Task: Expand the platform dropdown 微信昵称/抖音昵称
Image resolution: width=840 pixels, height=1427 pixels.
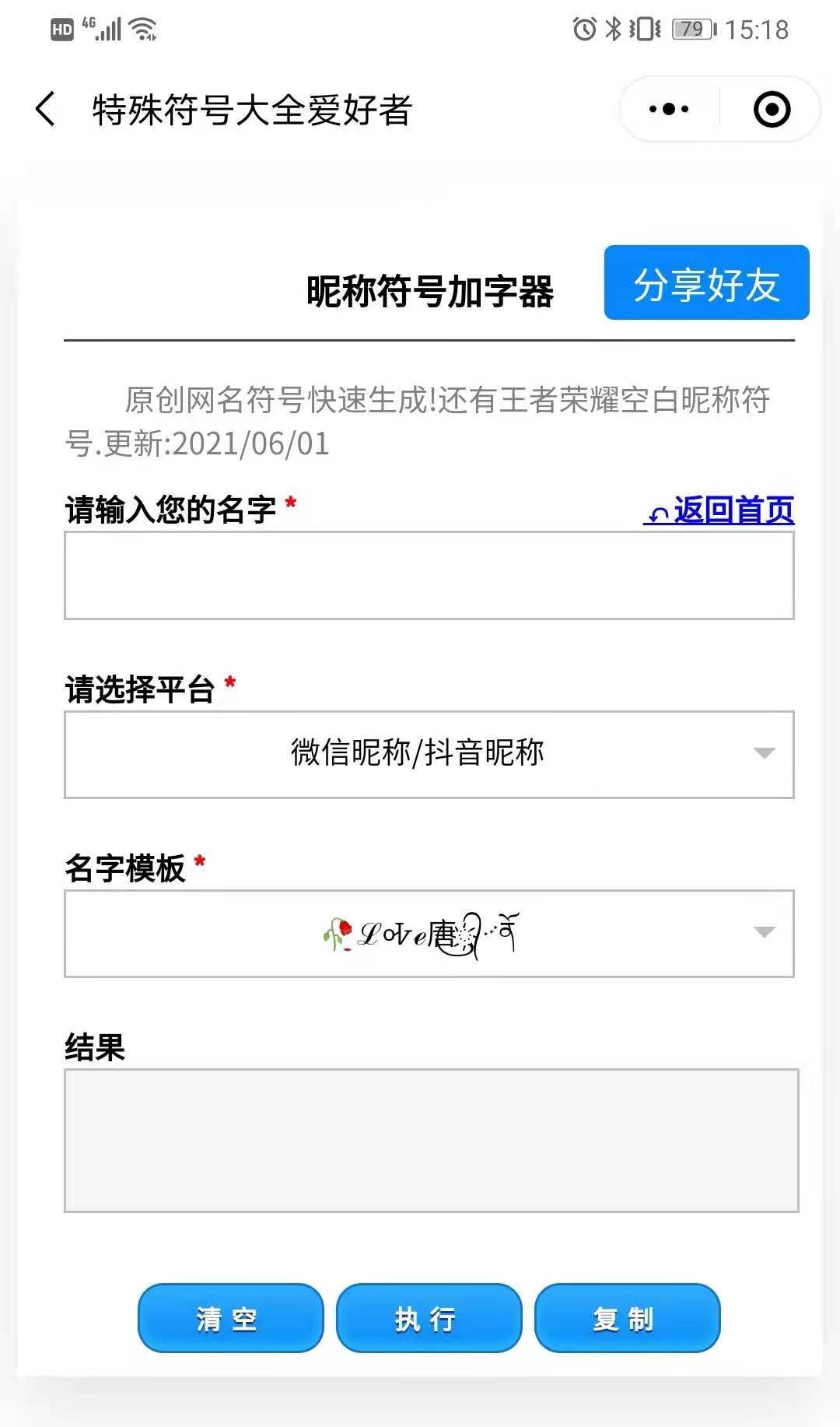Action: click(429, 754)
